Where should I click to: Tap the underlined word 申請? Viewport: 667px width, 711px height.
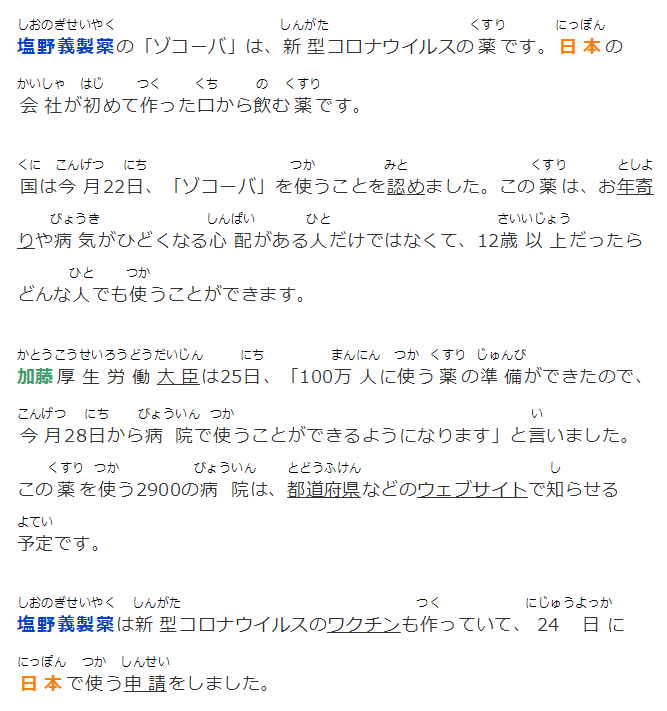tap(145, 683)
